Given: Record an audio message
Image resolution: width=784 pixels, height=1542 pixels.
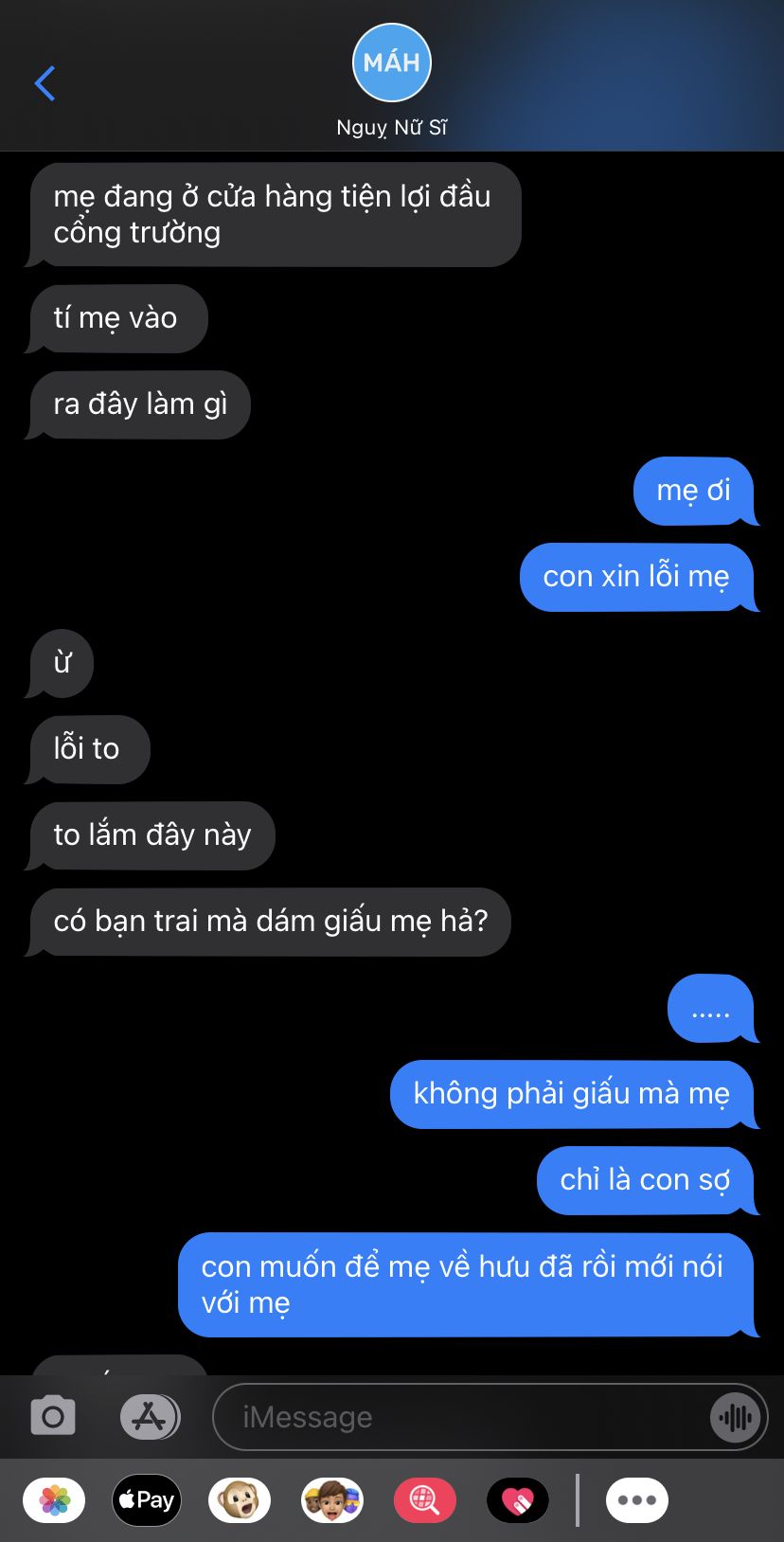Looking at the screenshot, I should pyautogui.click(x=736, y=1417).
